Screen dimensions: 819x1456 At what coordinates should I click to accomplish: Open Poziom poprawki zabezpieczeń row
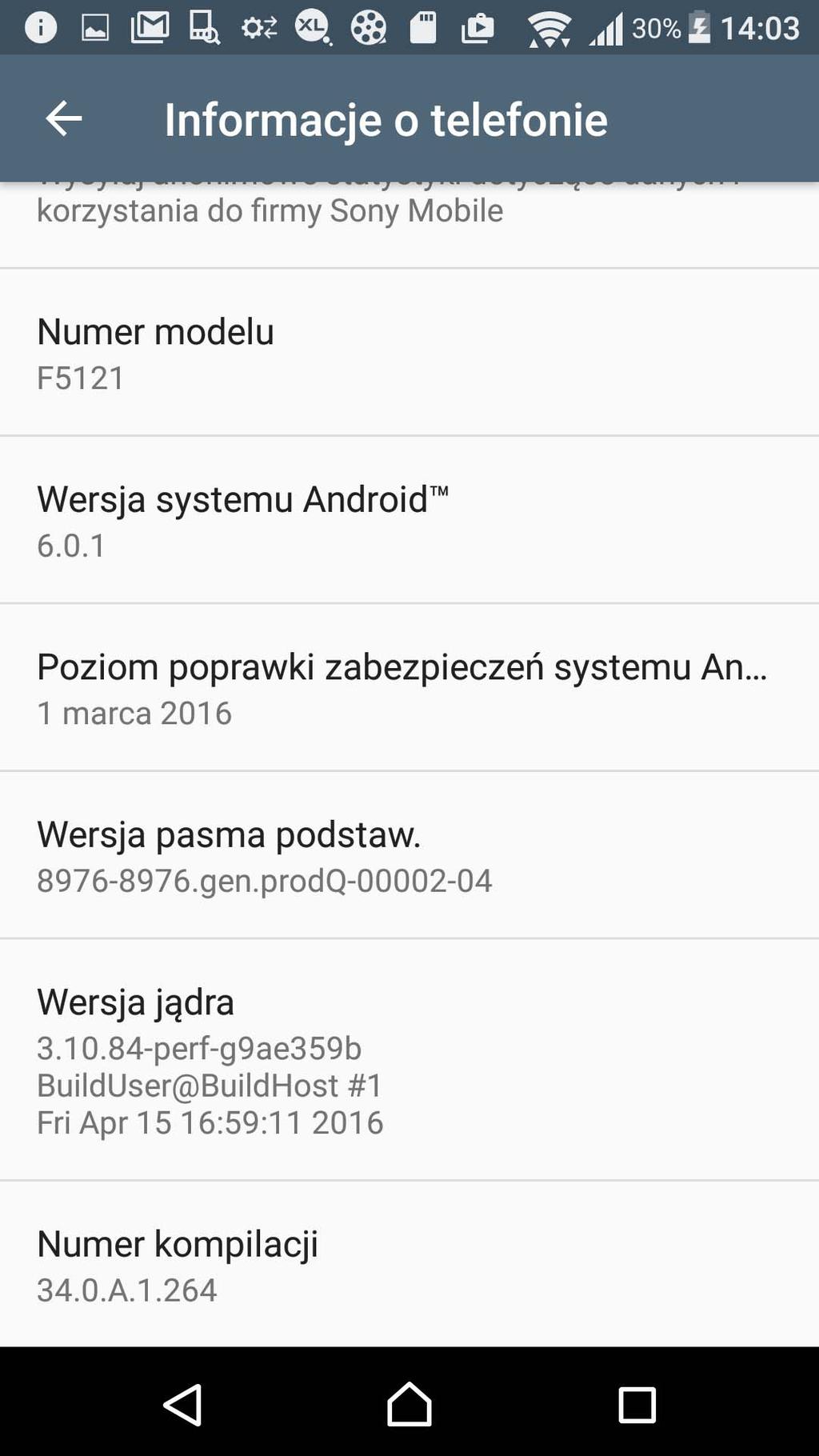409,688
